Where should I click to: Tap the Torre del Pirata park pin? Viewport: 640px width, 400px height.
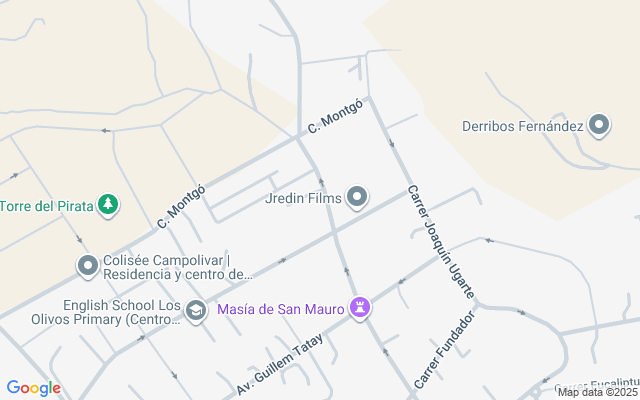pos(108,205)
